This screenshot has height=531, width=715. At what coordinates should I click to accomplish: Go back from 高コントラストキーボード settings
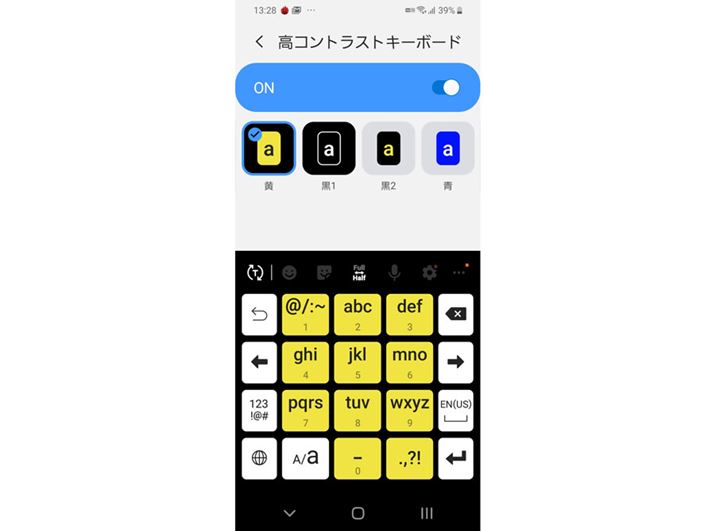point(260,42)
